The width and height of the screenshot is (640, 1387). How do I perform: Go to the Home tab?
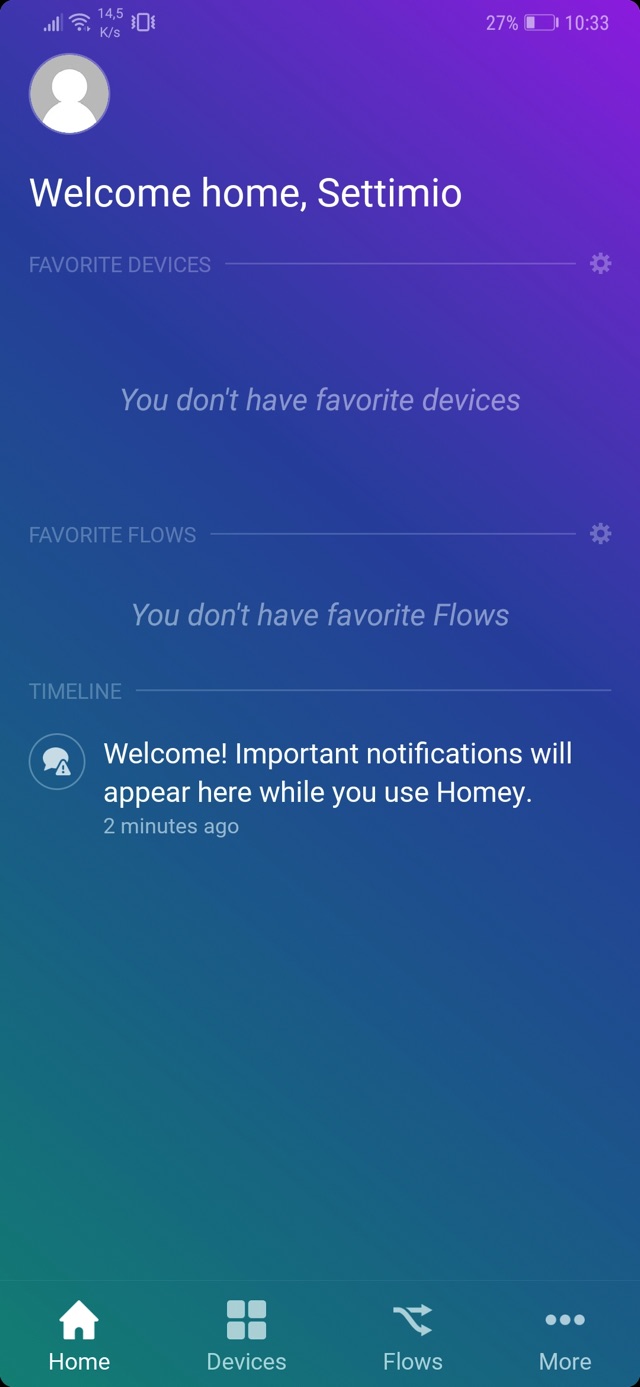tap(79, 1335)
